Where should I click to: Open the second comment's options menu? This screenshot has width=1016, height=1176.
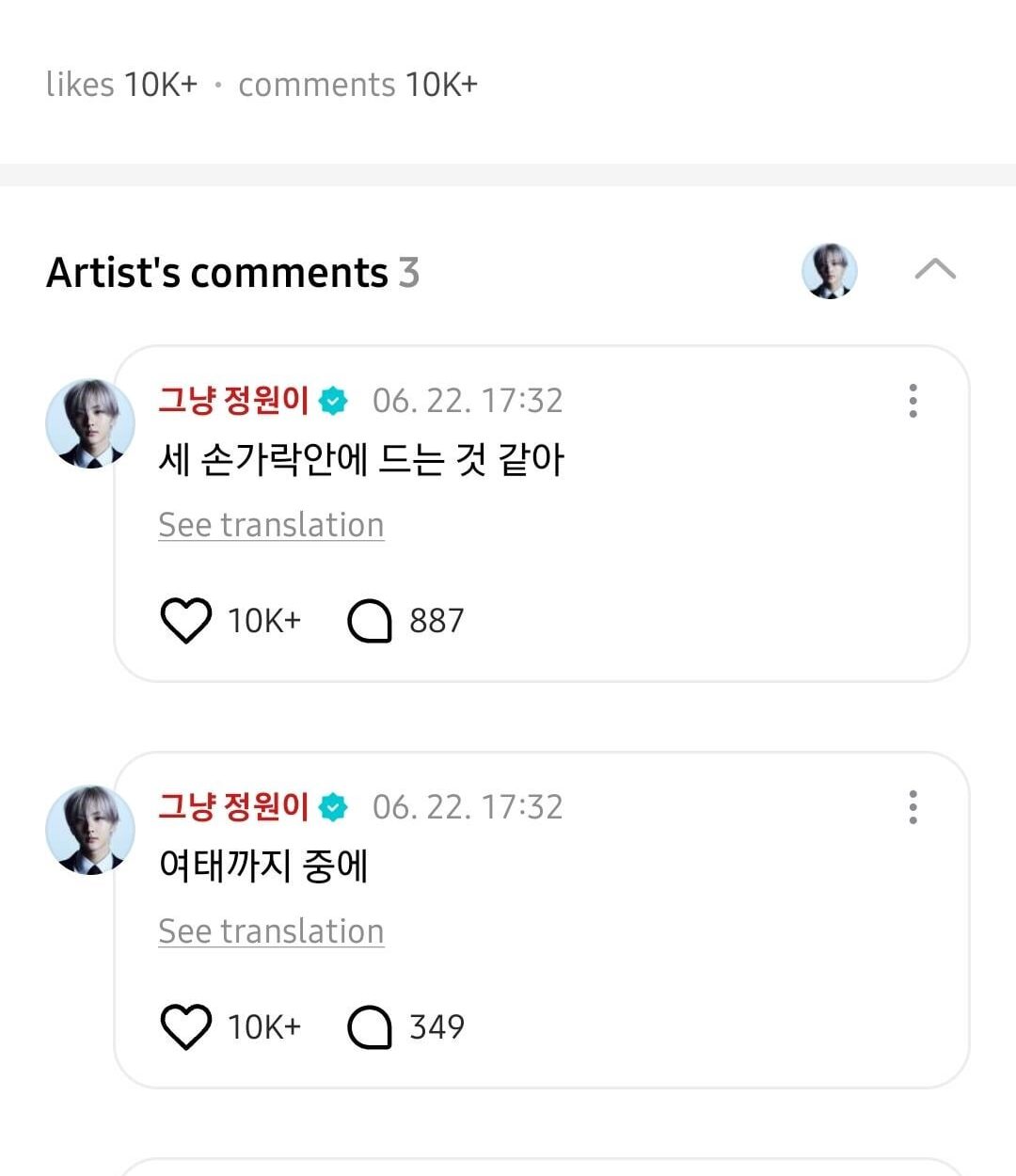coord(912,806)
